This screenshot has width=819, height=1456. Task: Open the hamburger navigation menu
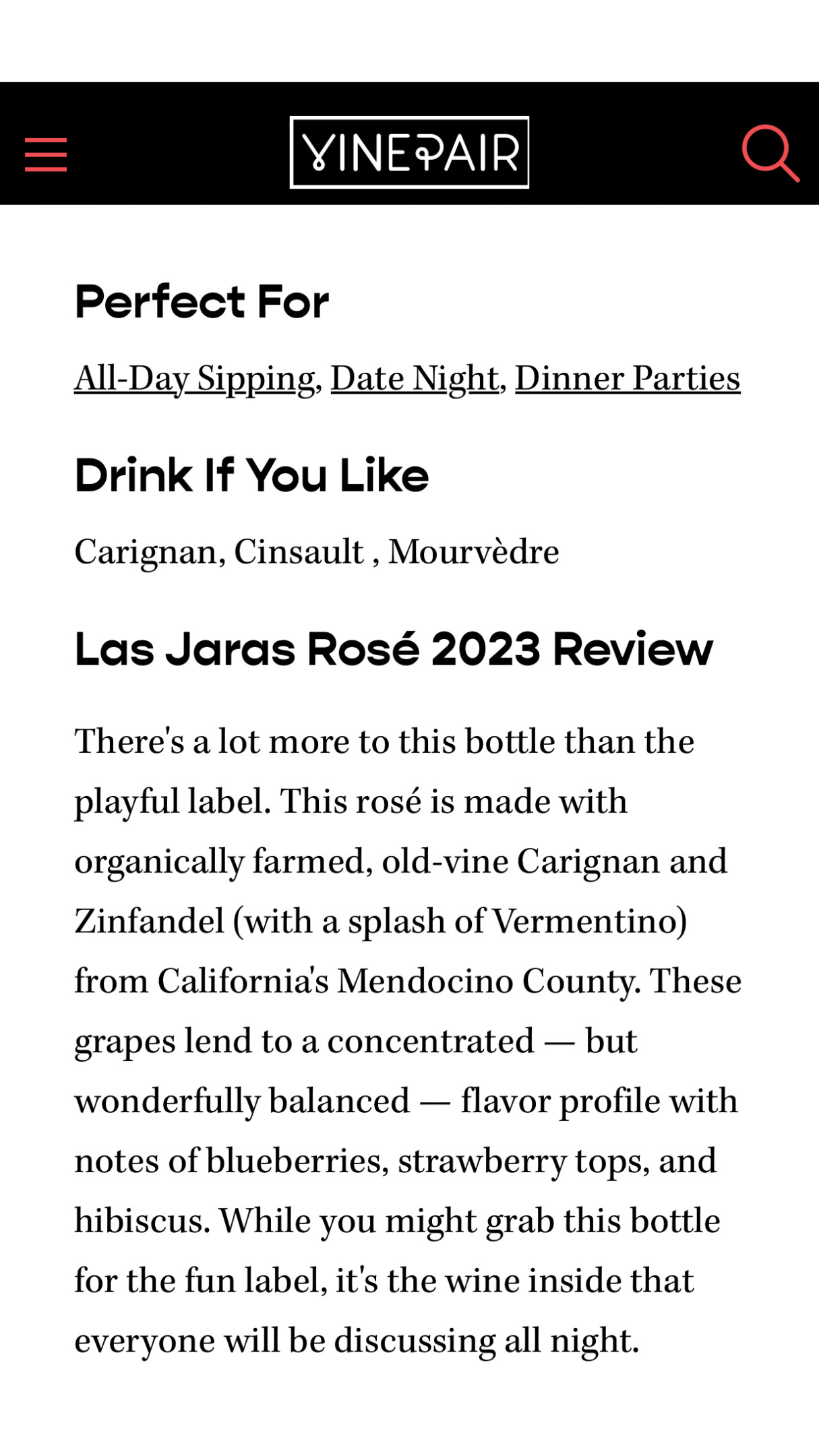[46, 154]
